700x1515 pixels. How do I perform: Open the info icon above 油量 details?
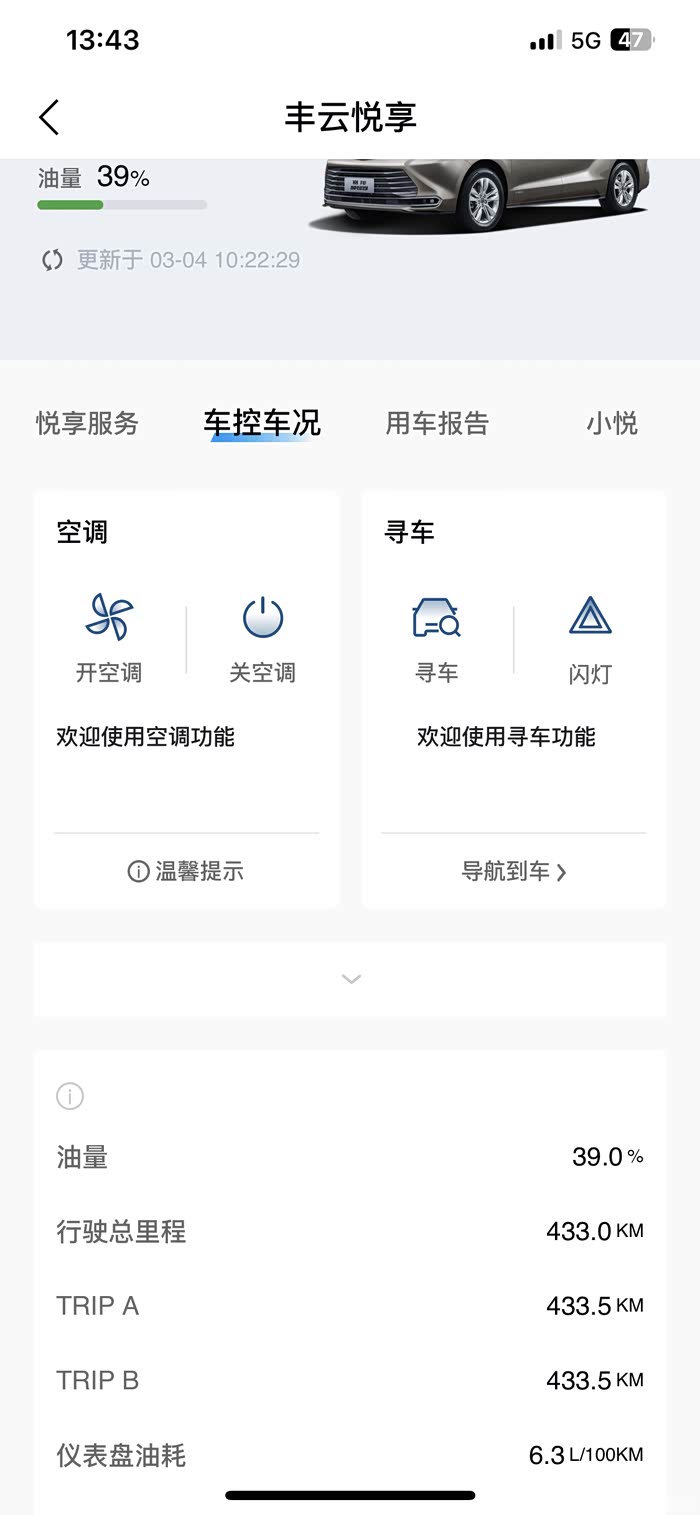point(70,1096)
